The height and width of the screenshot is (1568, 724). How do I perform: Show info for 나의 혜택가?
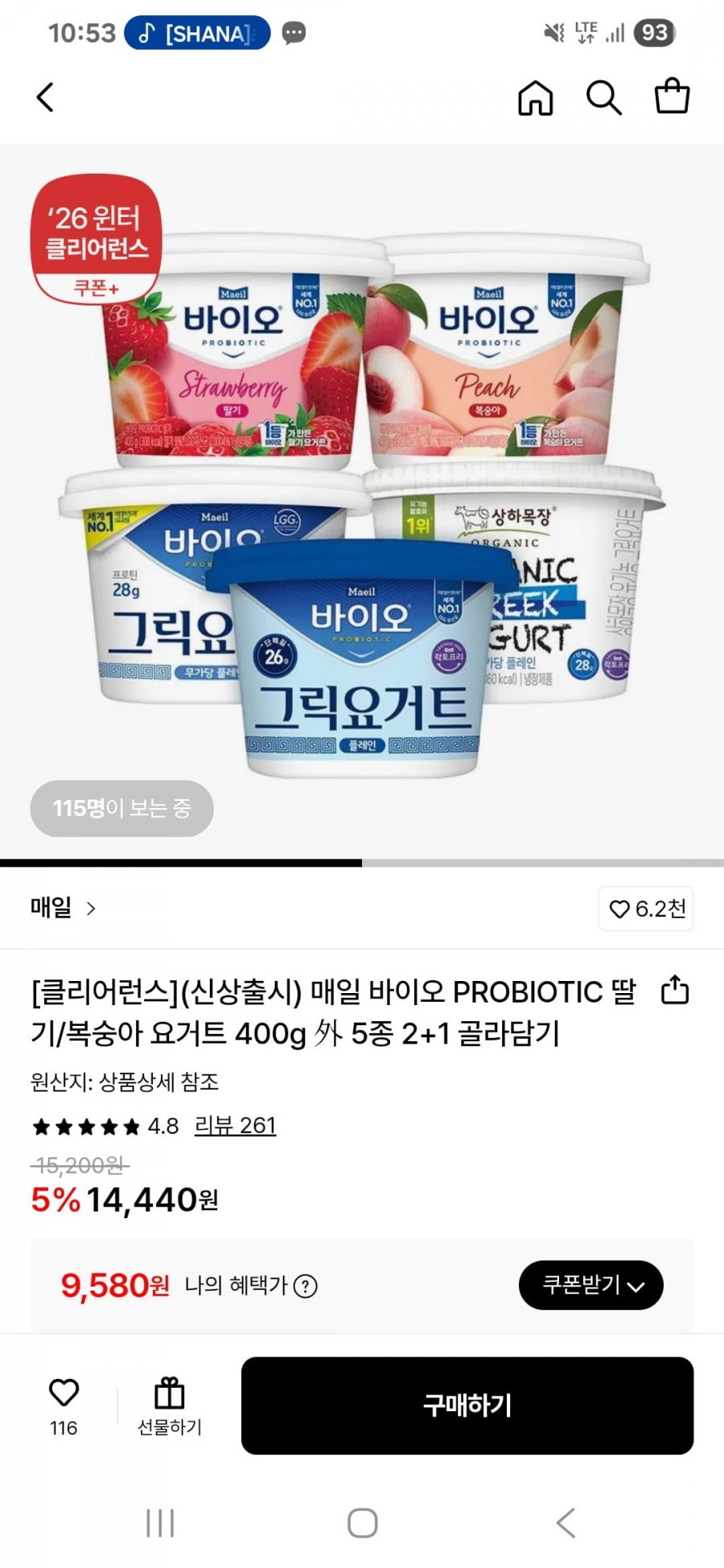pyautogui.click(x=306, y=1286)
